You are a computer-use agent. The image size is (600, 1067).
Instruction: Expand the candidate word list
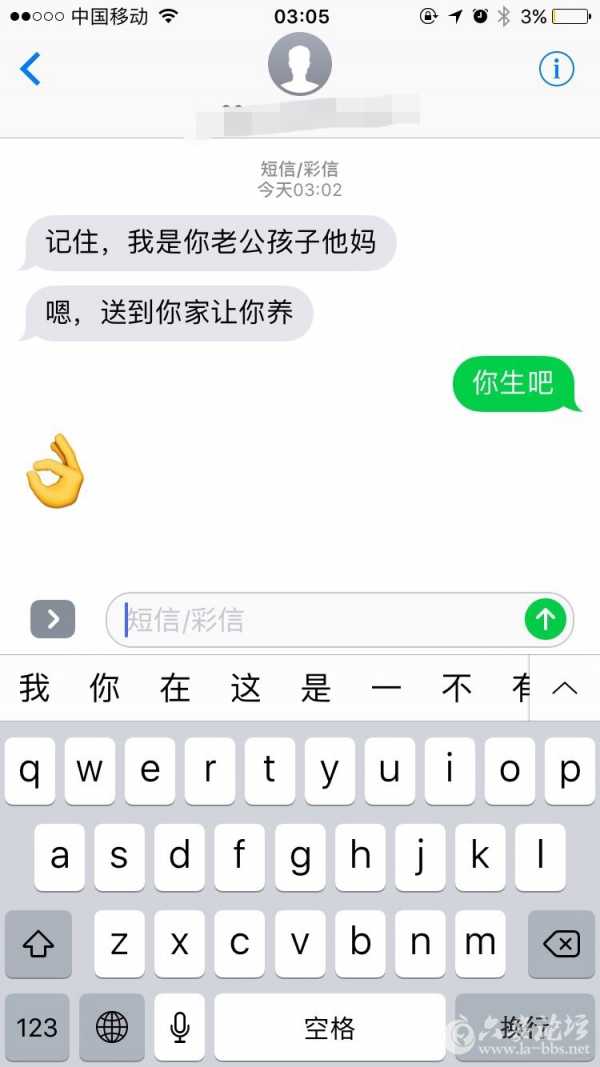point(564,688)
